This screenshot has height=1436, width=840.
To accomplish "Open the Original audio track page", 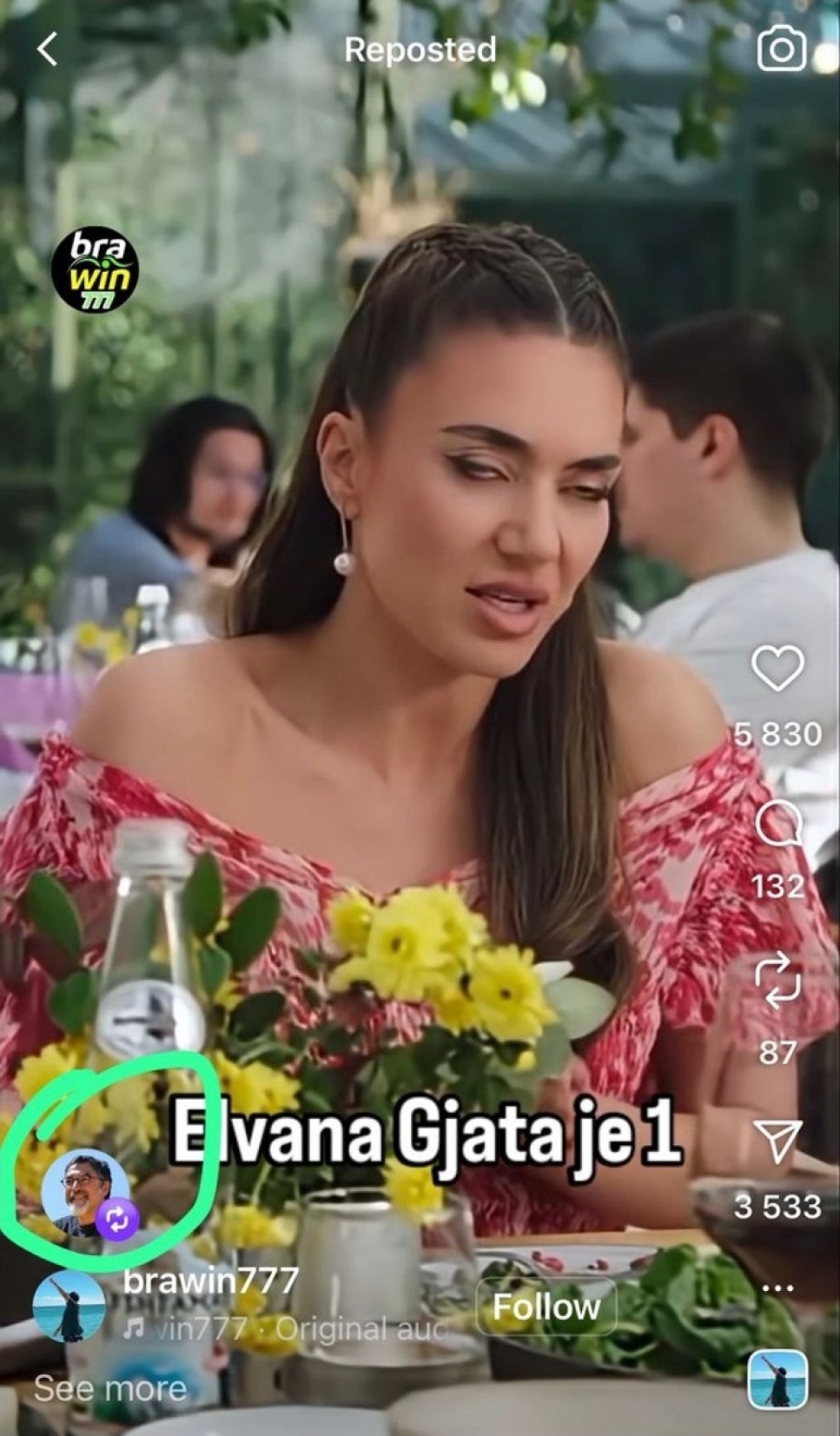I will (x=287, y=1328).
